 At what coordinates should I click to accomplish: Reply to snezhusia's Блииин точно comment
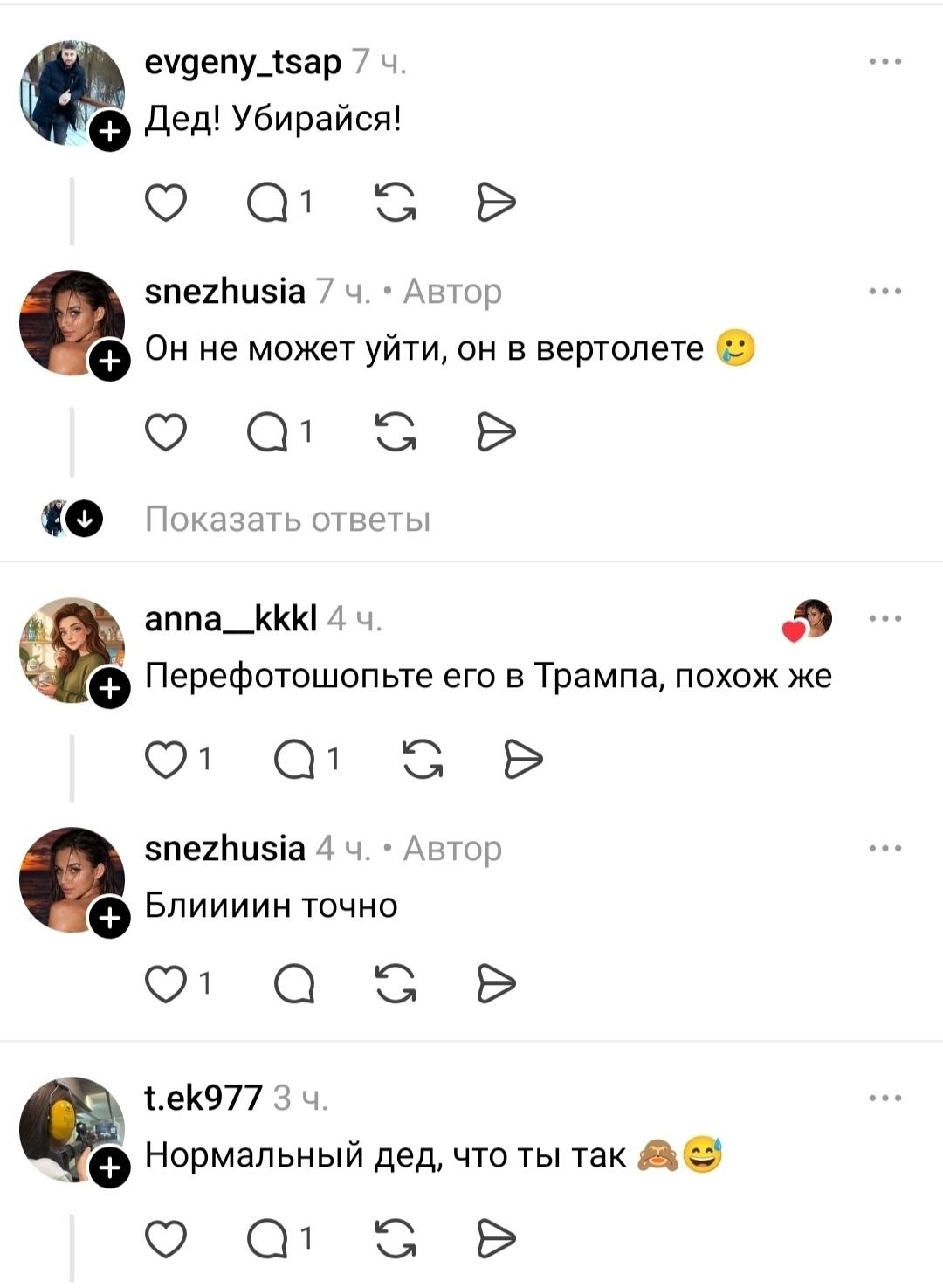pyautogui.click(x=295, y=984)
